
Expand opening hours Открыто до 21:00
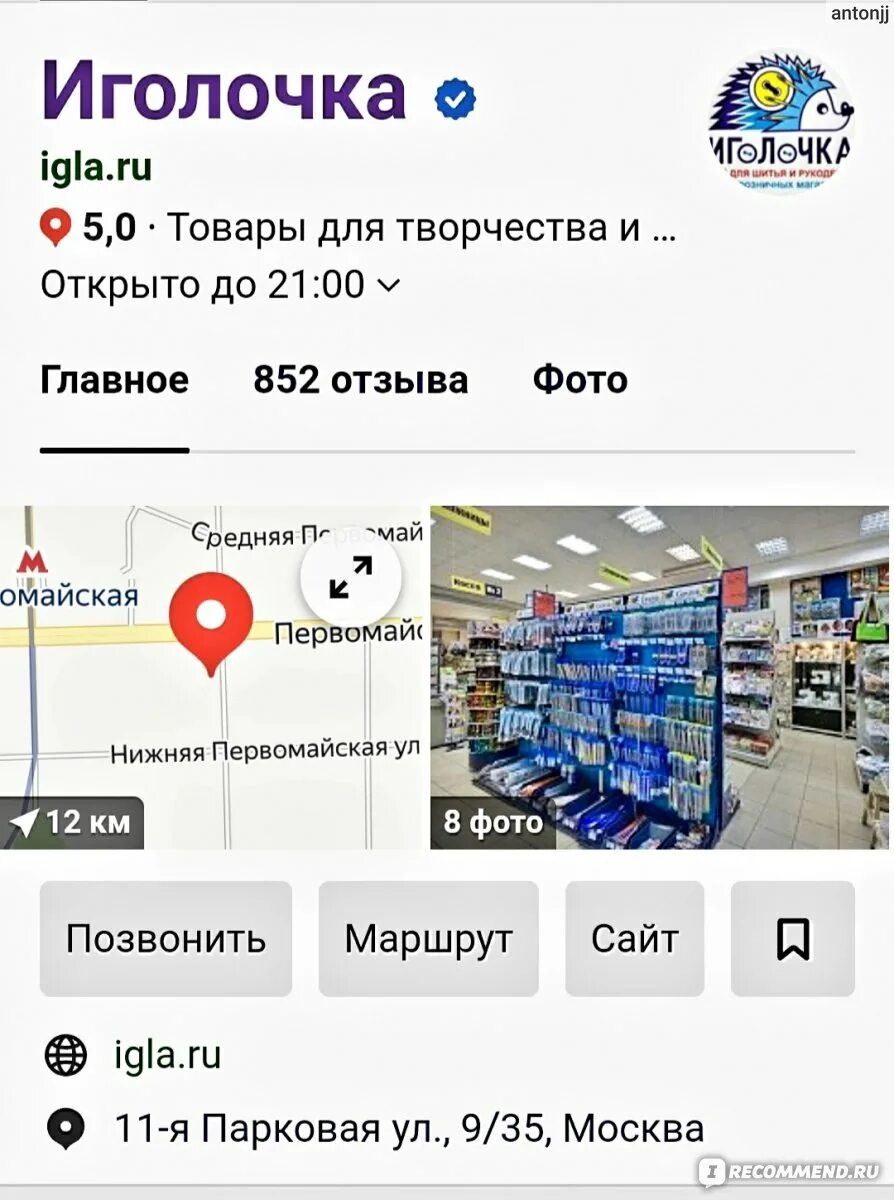coord(220,286)
